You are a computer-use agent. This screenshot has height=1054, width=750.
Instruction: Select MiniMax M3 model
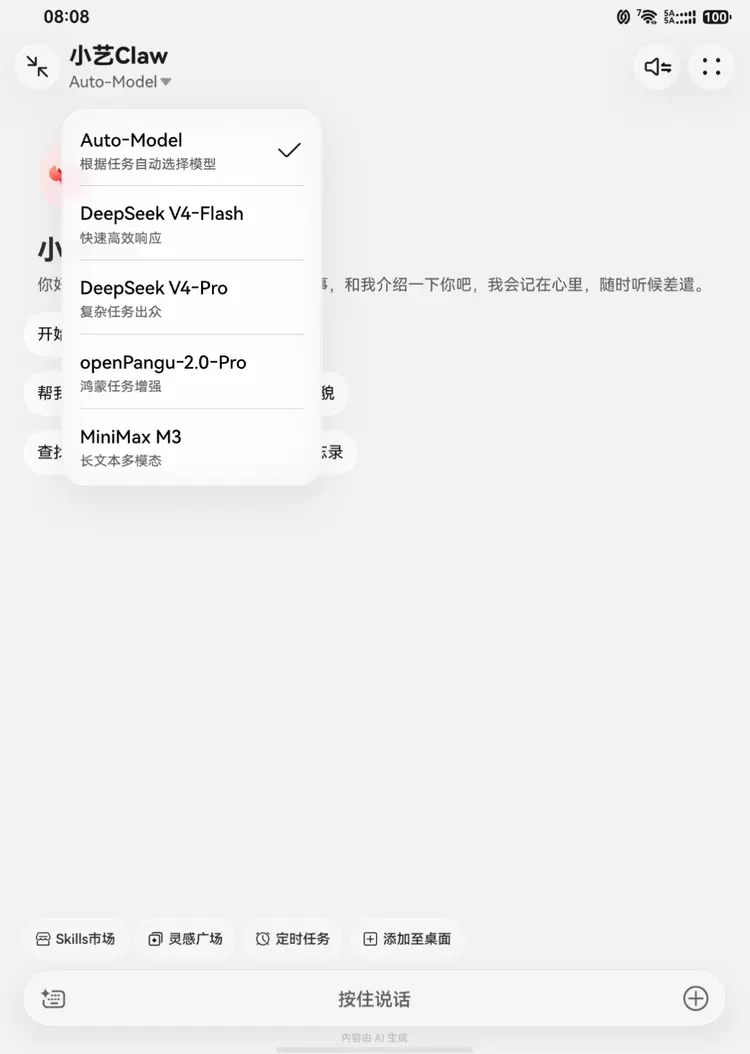pos(192,447)
